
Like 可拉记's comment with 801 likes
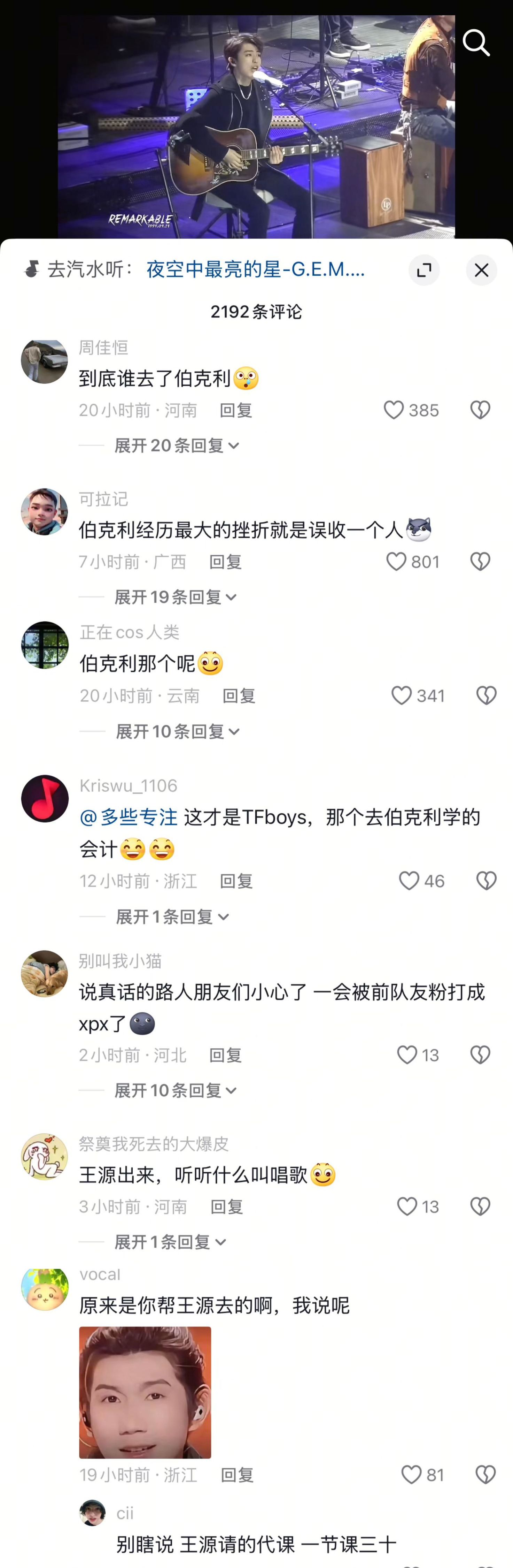pos(396,561)
